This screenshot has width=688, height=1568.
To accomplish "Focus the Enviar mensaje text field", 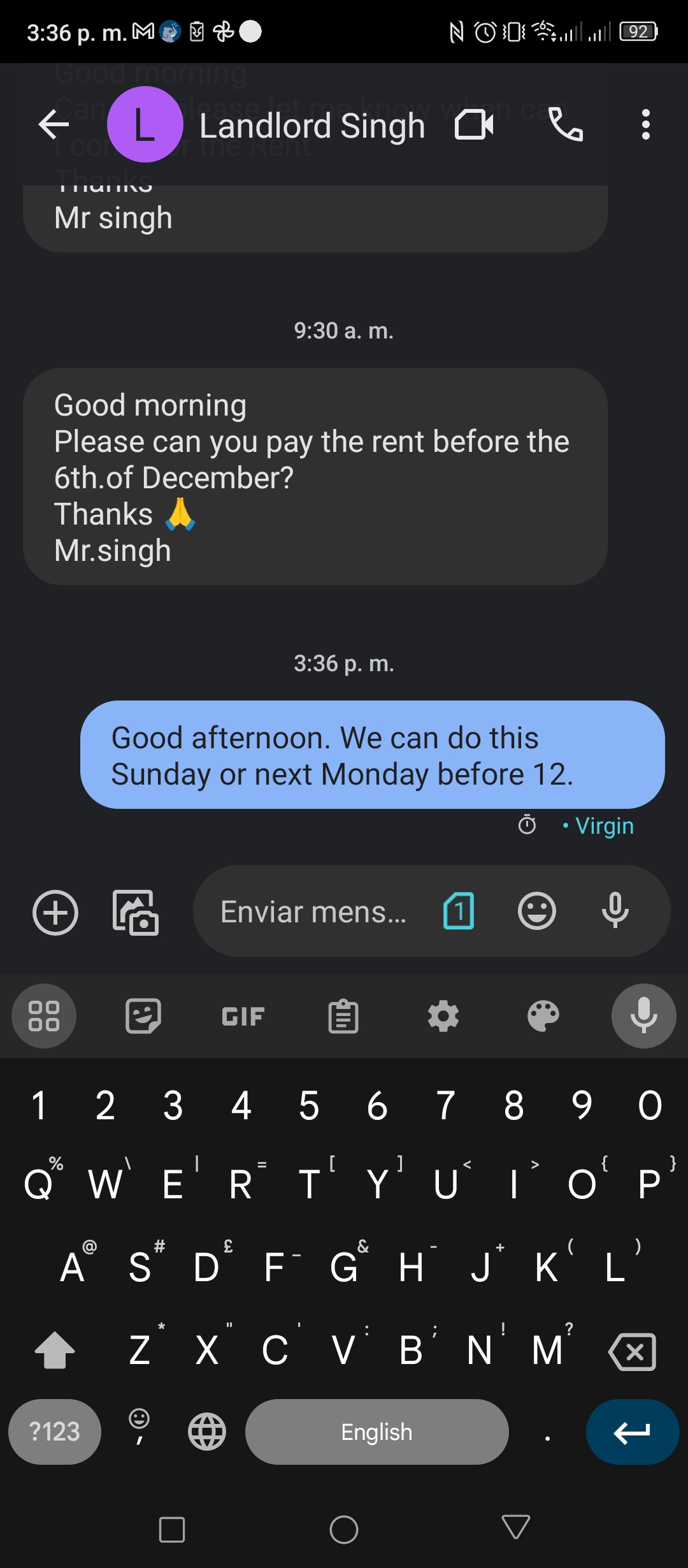I will point(313,911).
